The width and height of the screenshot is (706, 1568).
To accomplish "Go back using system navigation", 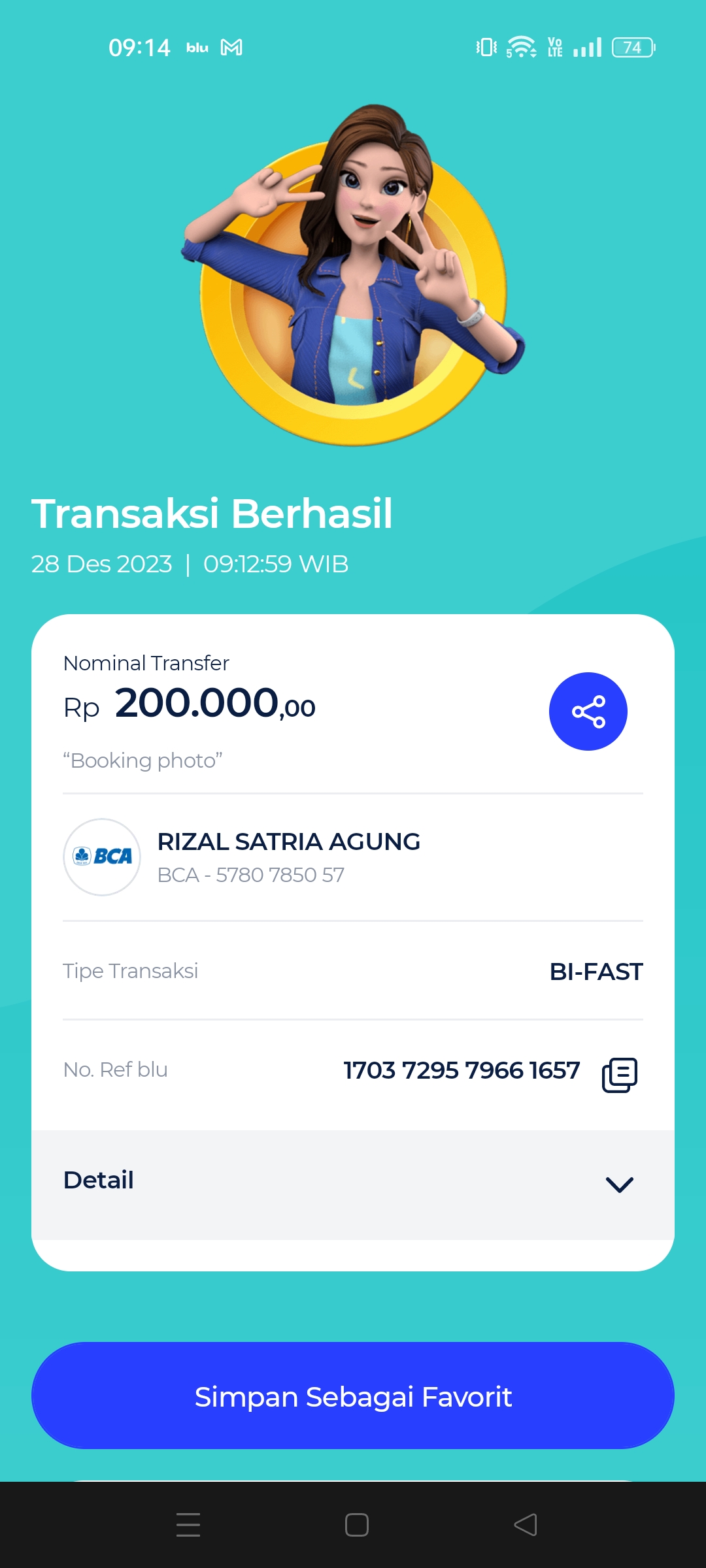I will [x=526, y=1525].
